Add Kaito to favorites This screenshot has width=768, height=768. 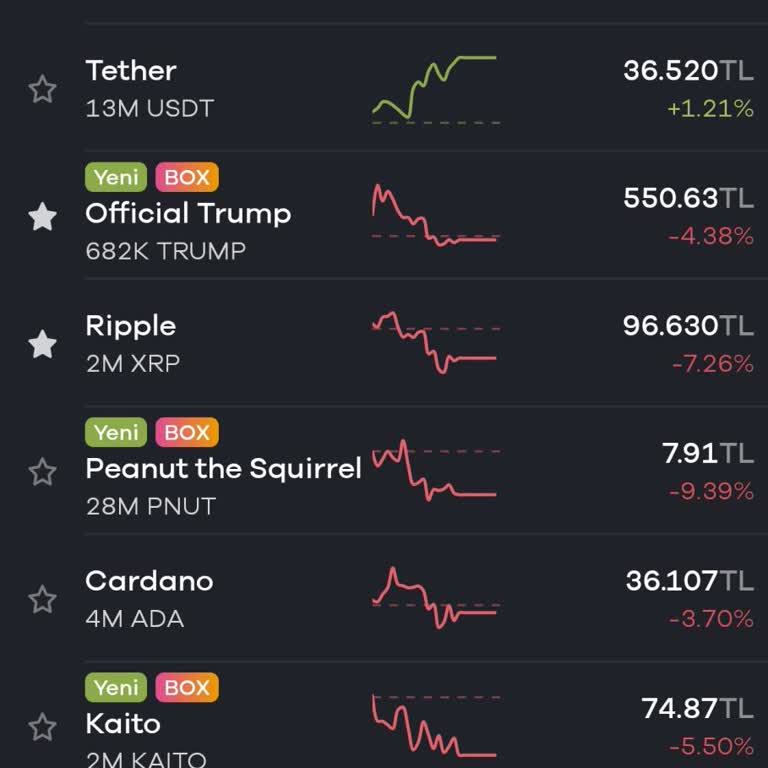tap(42, 727)
